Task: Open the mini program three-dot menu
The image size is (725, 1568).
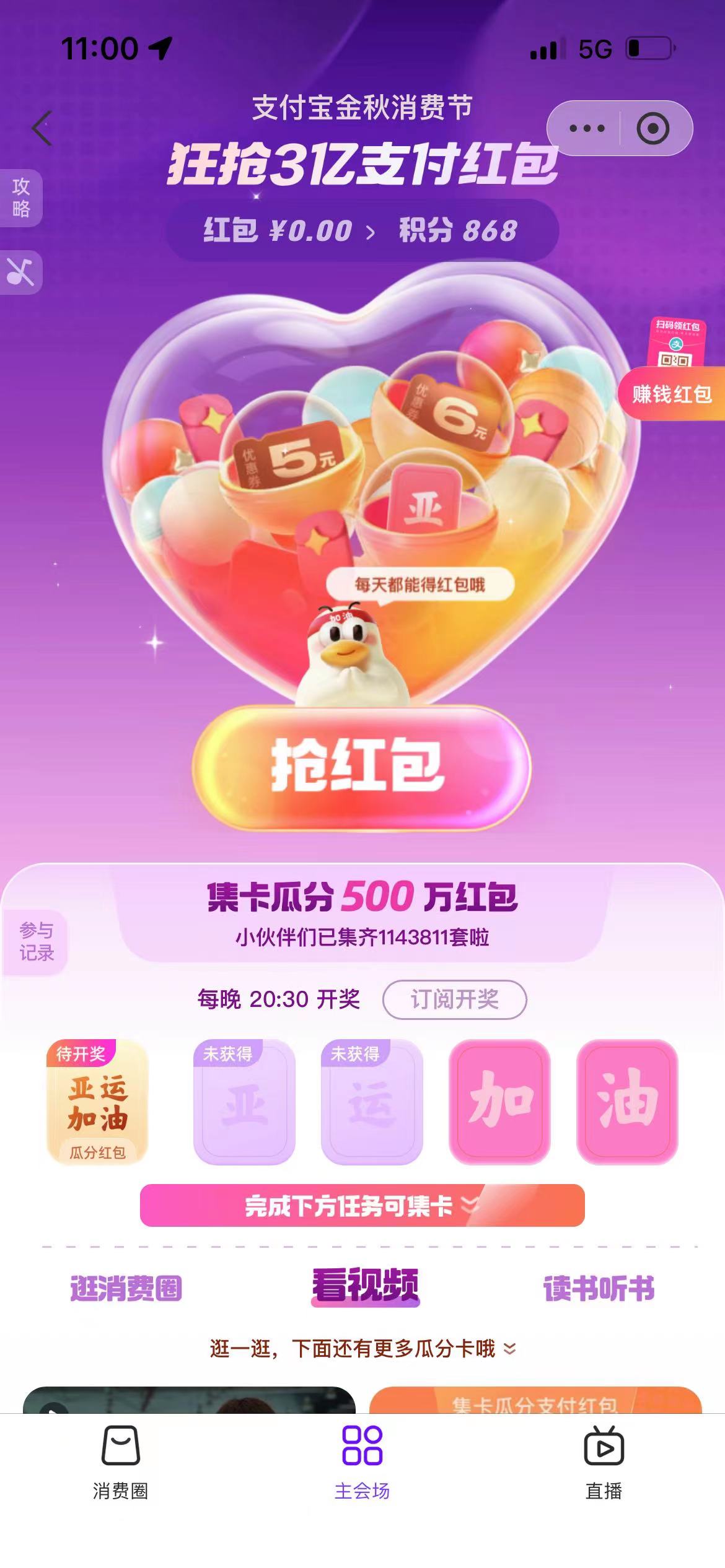Action: tap(586, 129)
